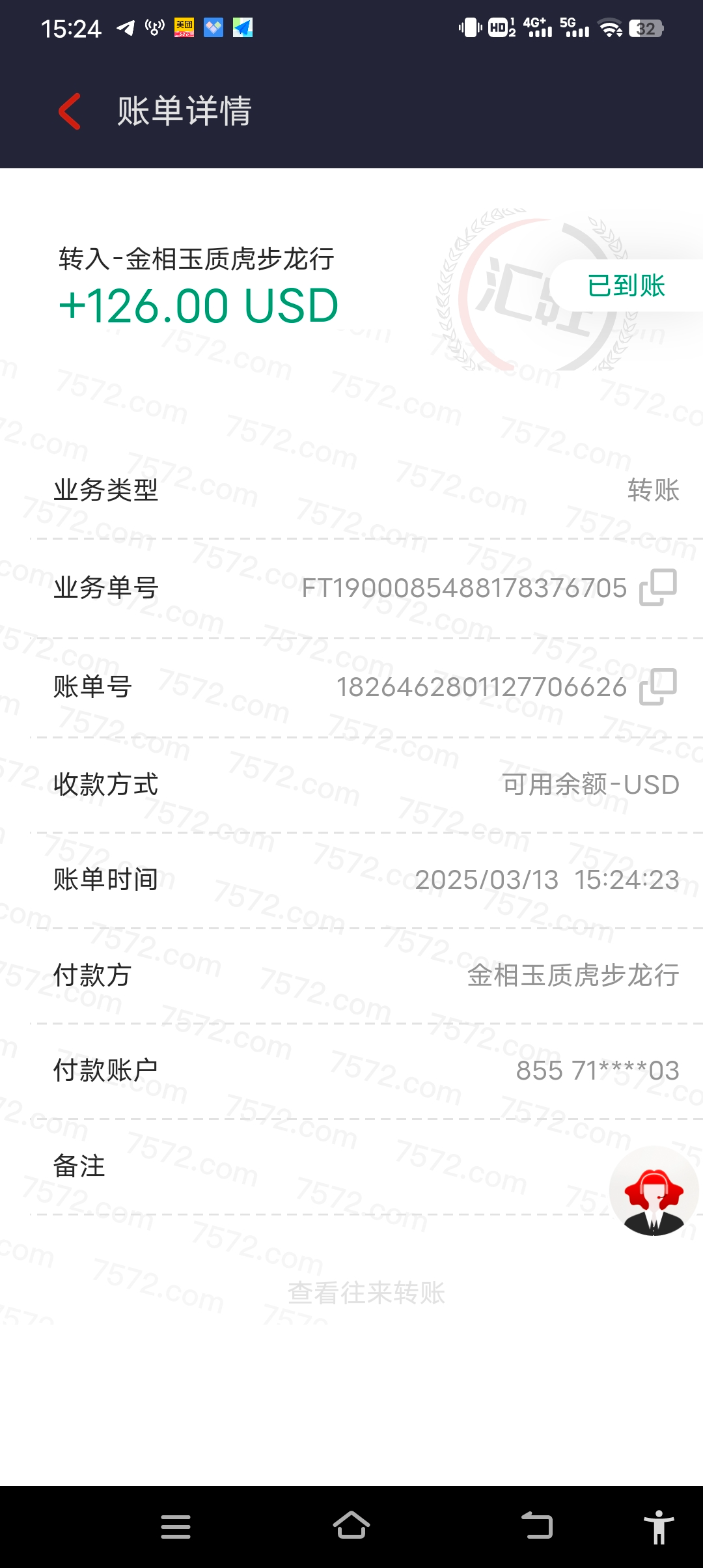
Task: Open 查看往来转账 at the bottom
Action: point(366,1294)
